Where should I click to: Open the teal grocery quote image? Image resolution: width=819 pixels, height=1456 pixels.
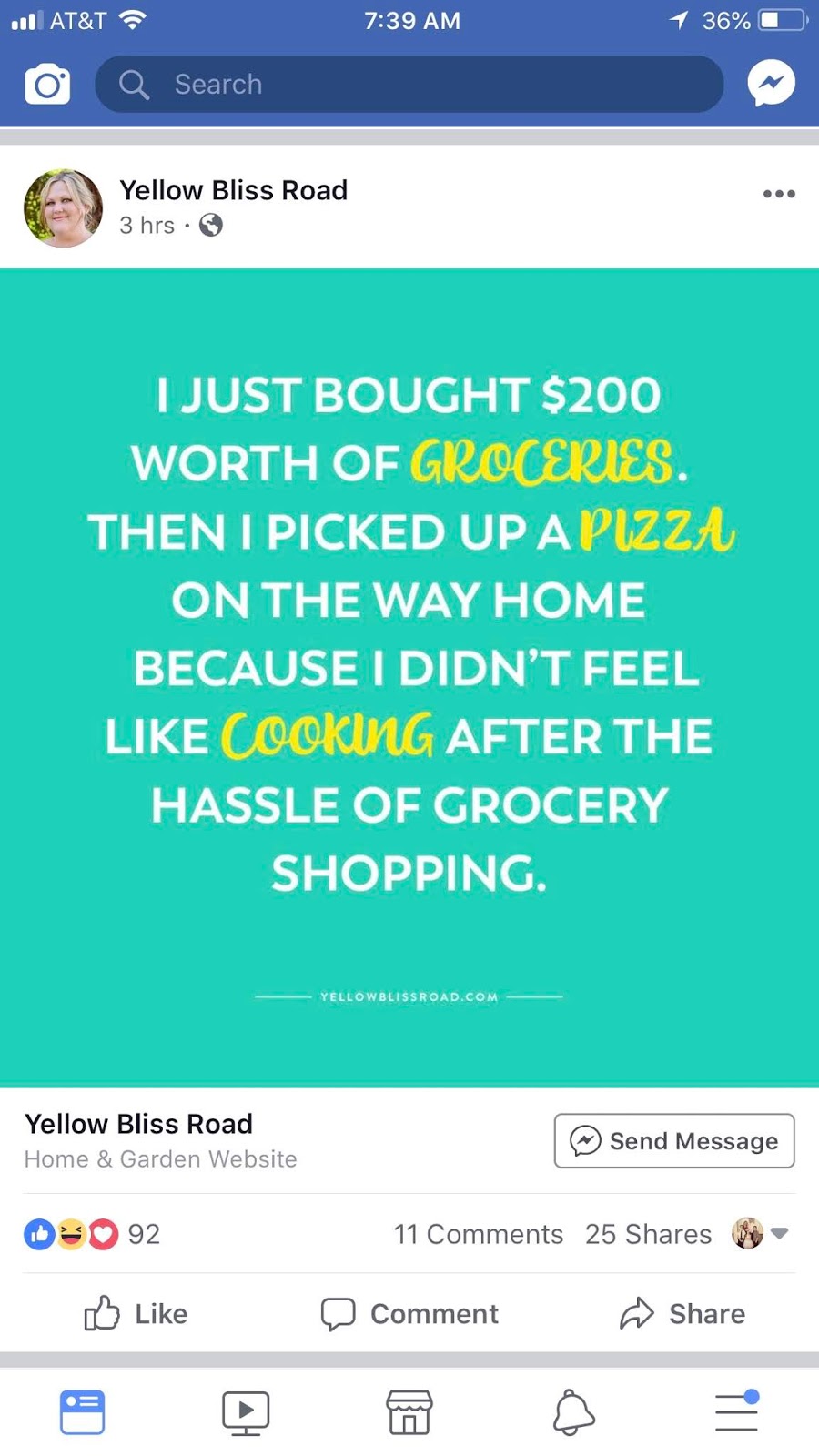409,677
